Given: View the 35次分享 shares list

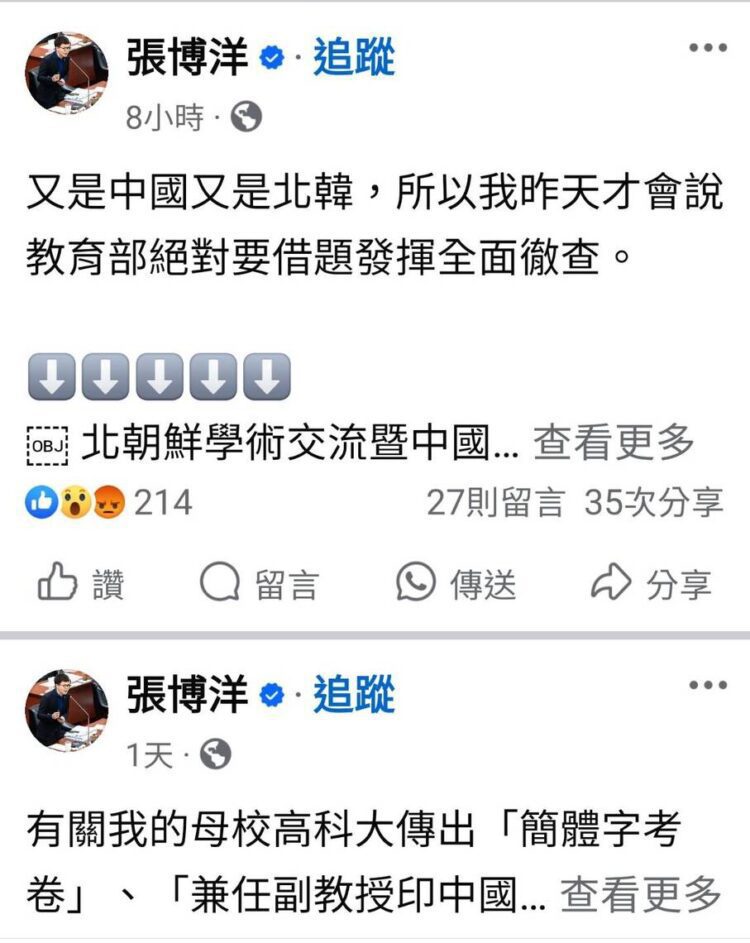Looking at the screenshot, I should (x=653, y=503).
